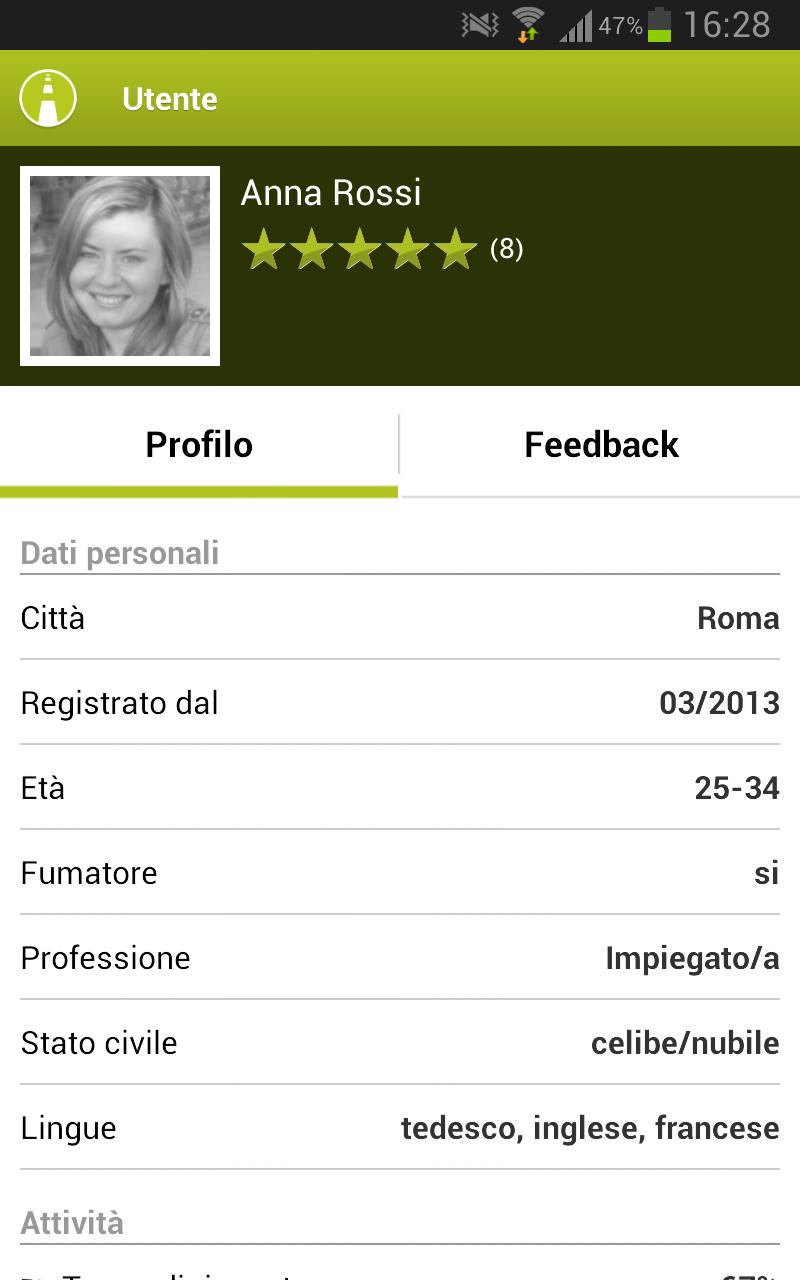
Task: Switch to the Feedback tab
Action: click(x=601, y=445)
